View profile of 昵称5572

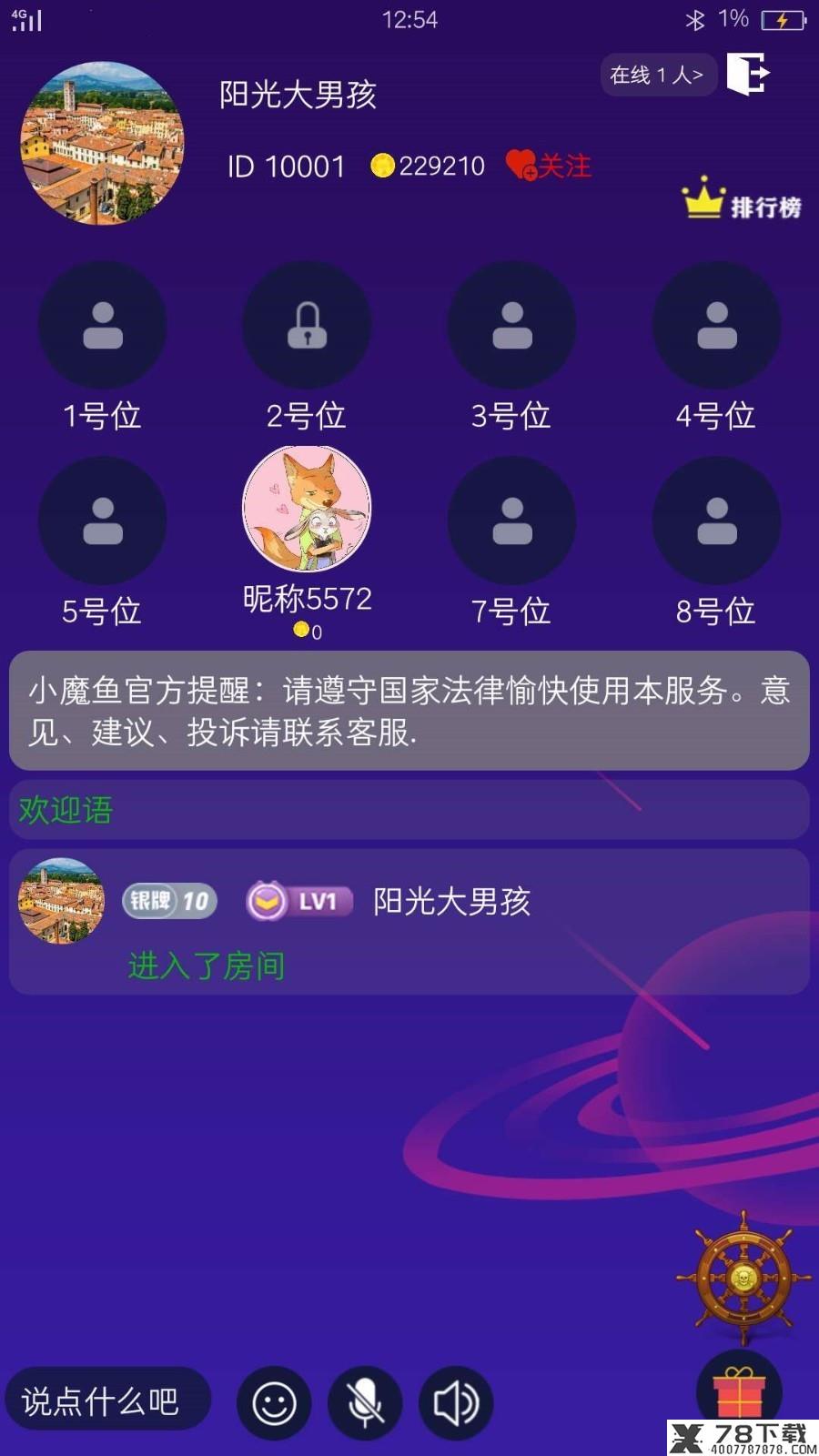tap(307, 510)
